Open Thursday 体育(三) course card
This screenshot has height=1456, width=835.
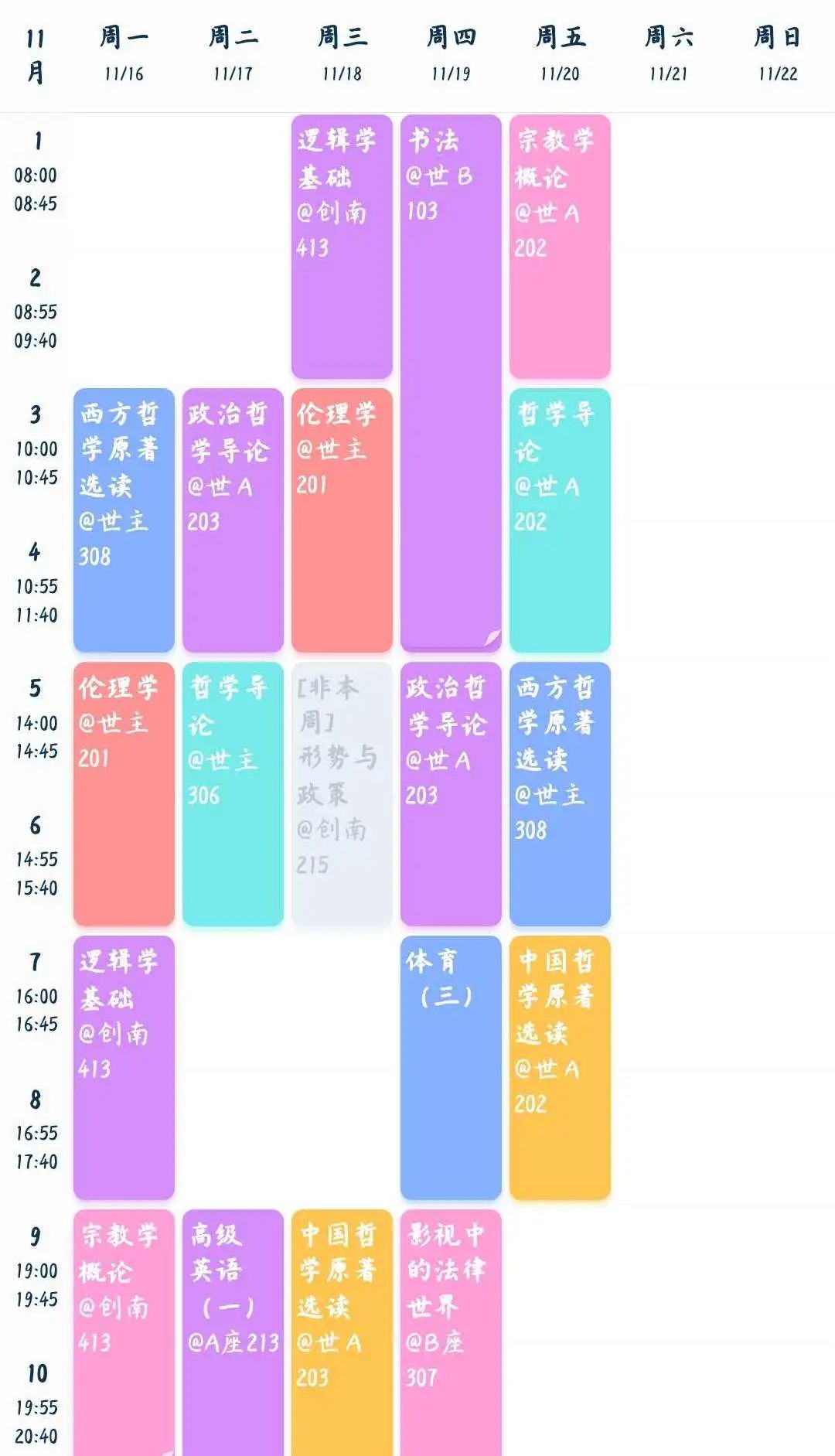coord(451,1068)
